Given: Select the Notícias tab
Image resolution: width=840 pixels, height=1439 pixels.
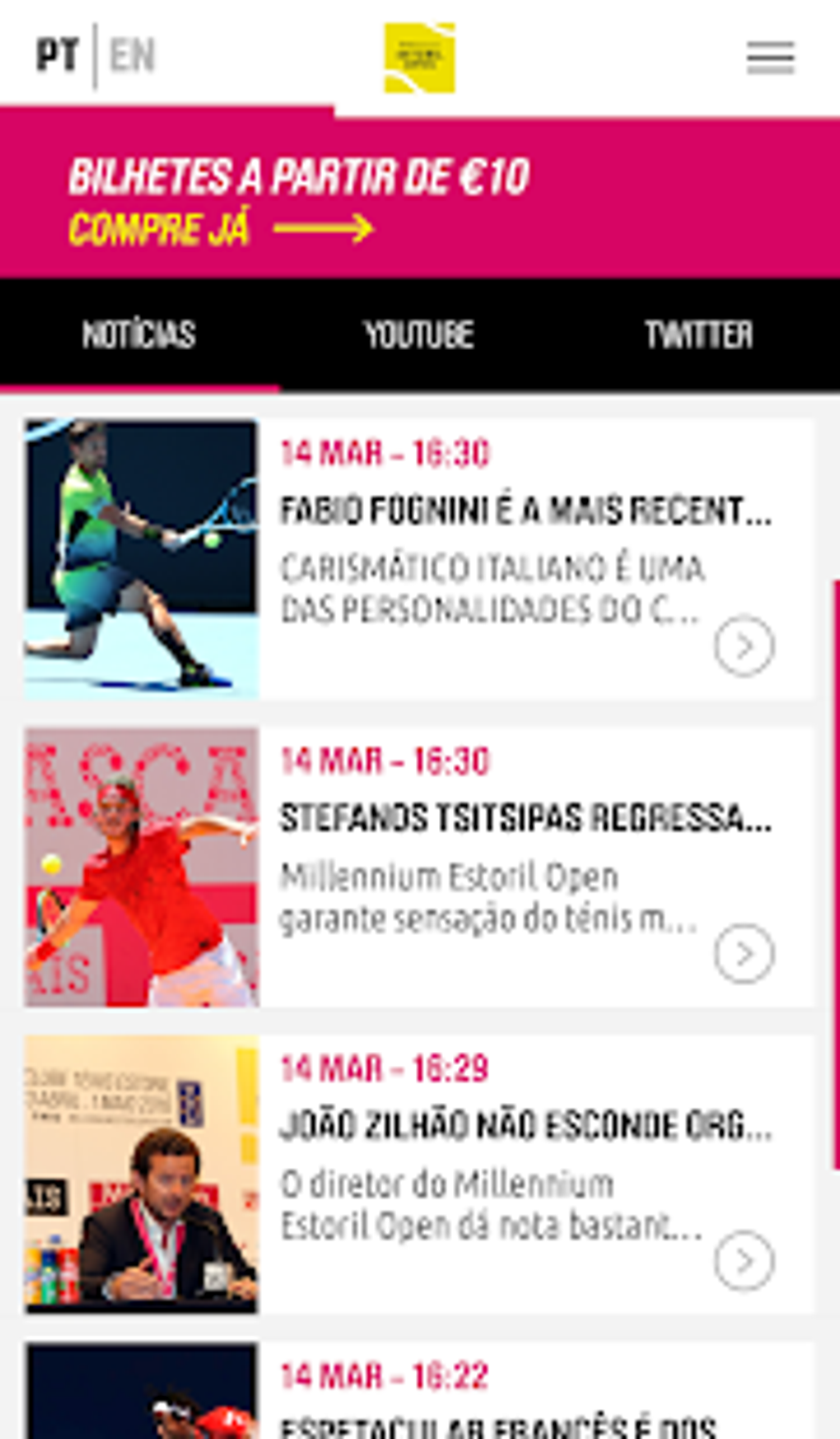Looking at the screenshot, I should pyautogui.click(x=139, y=334).
